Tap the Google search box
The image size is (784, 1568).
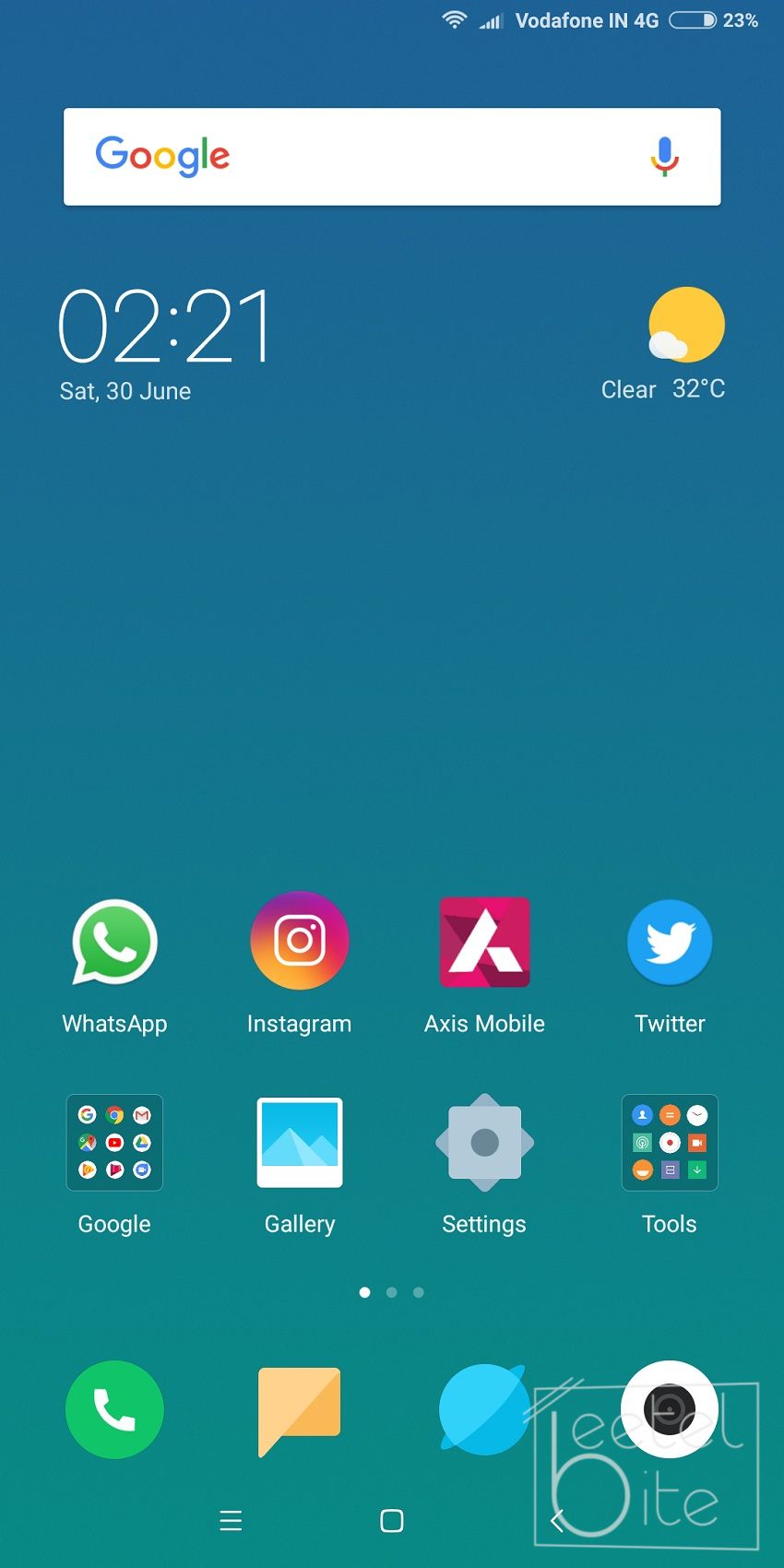coord(369,157)
